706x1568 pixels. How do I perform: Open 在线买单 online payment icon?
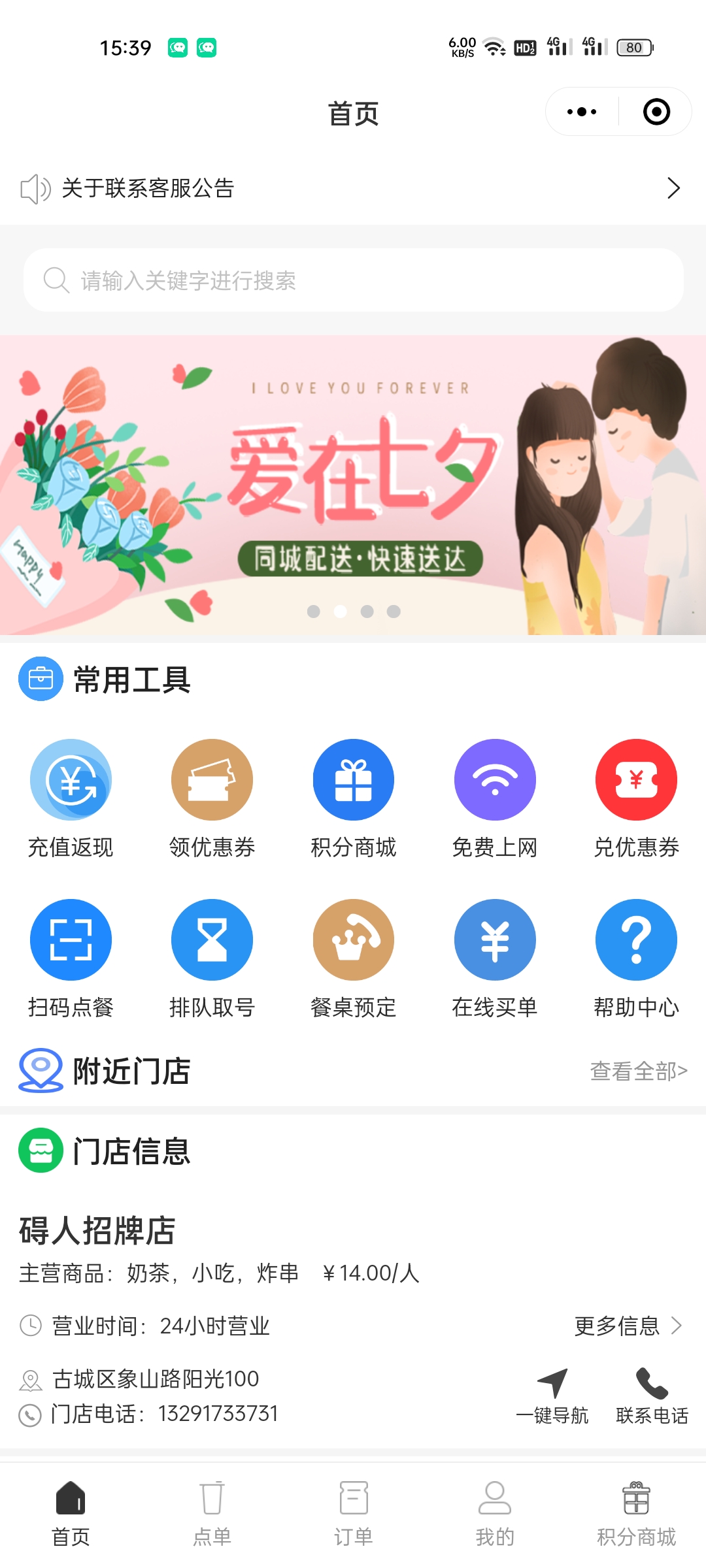click(494, 939)
